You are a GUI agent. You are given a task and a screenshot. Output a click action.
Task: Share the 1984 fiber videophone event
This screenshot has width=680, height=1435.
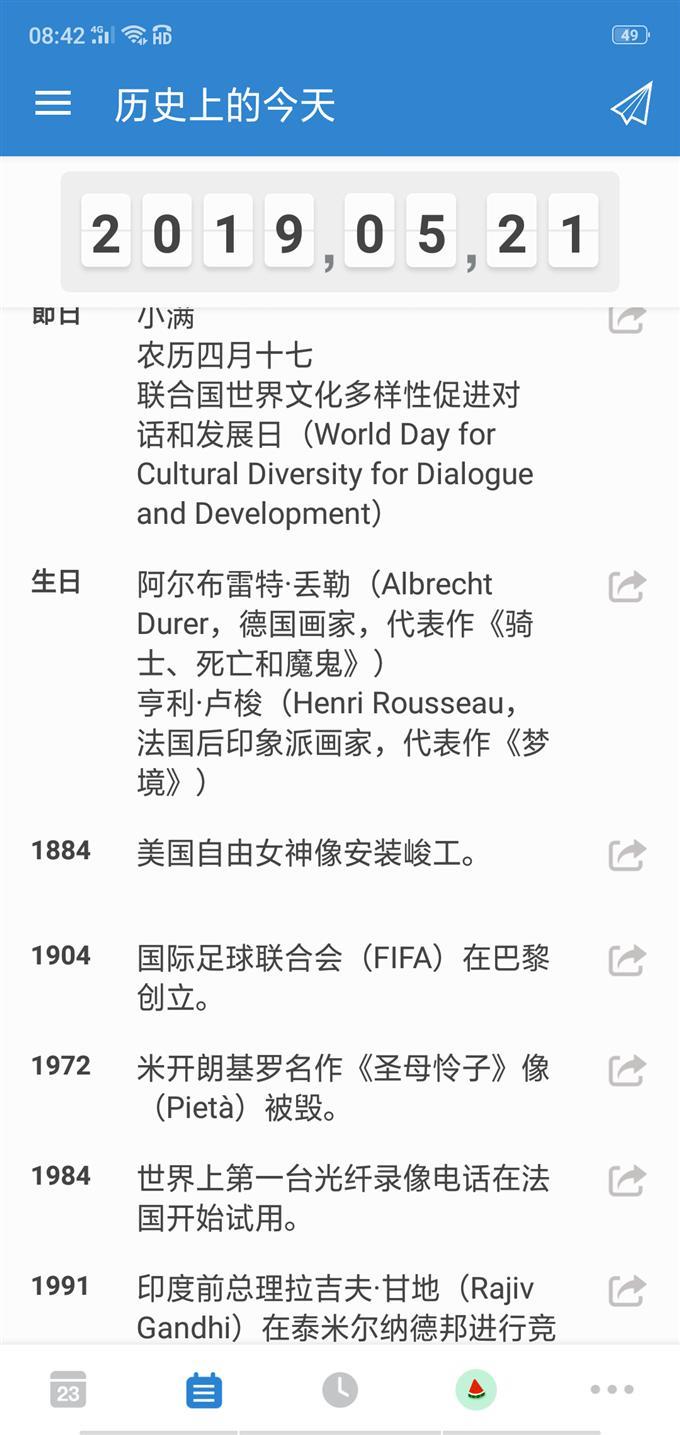[627, 1181]
